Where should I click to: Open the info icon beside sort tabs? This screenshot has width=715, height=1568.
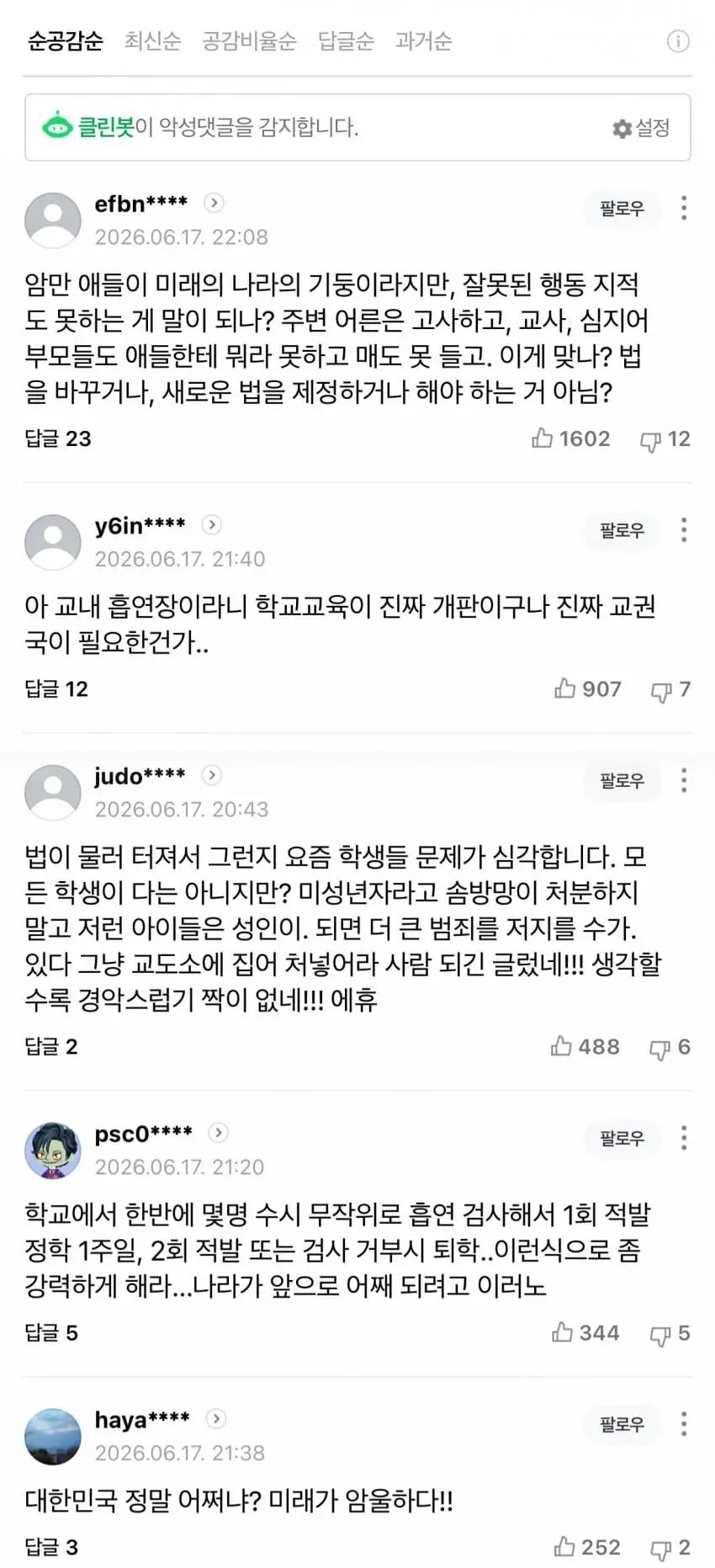[x=678, y=41]
